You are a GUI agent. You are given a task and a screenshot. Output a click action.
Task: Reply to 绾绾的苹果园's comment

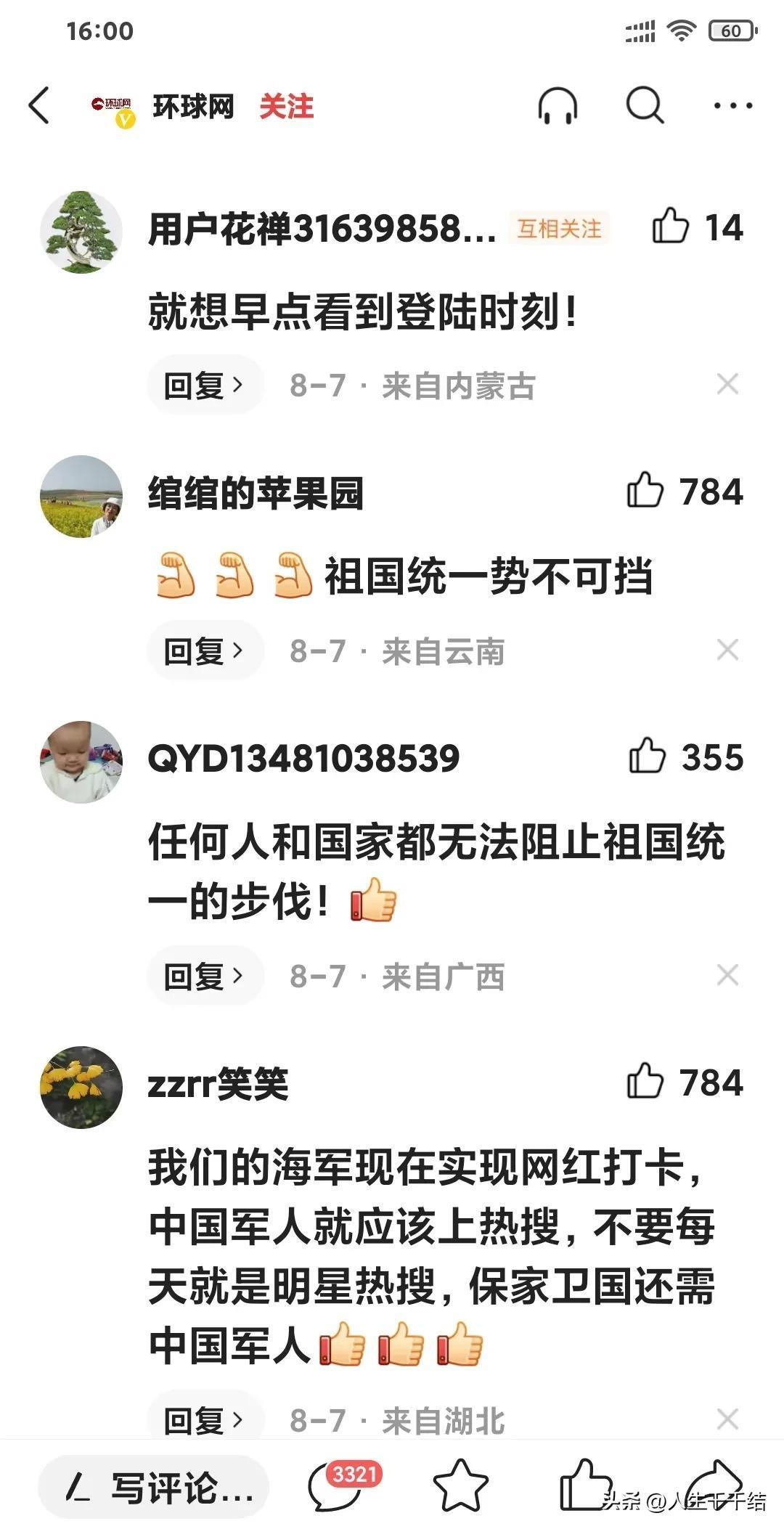[203, 651]
